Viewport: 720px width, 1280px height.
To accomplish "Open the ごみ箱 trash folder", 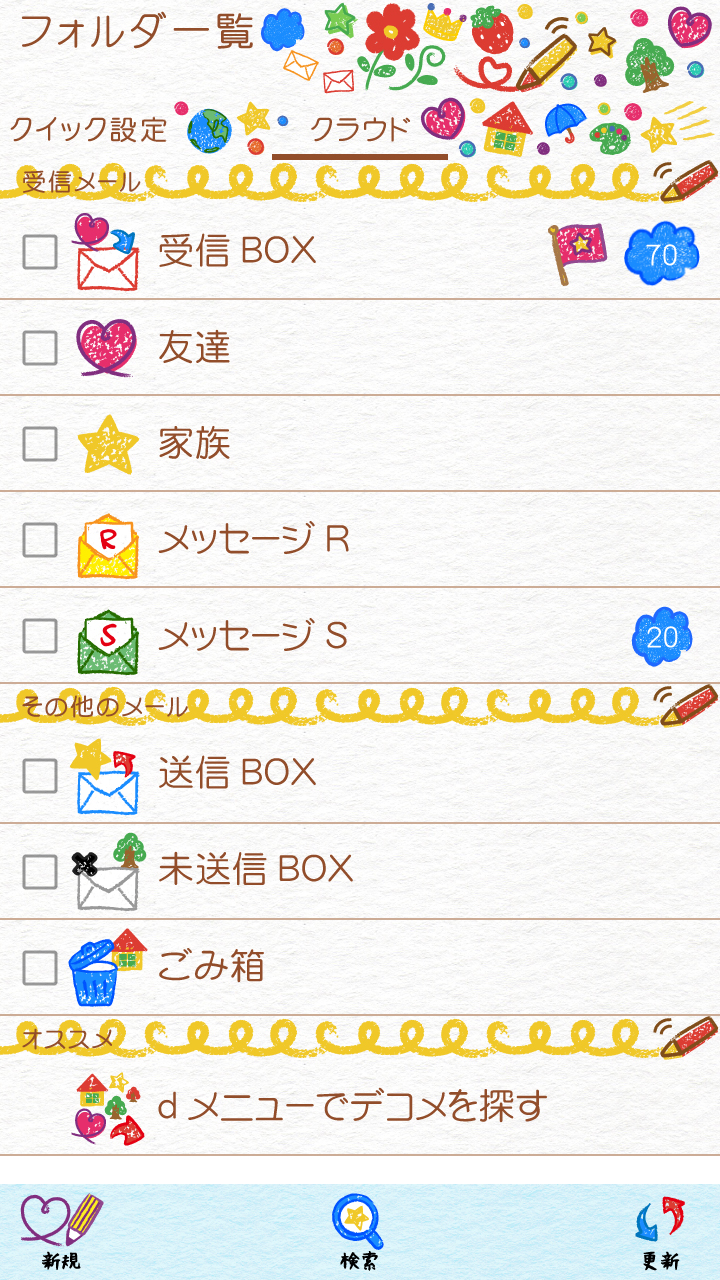I will pyautogui.click(x=211, y=967).
